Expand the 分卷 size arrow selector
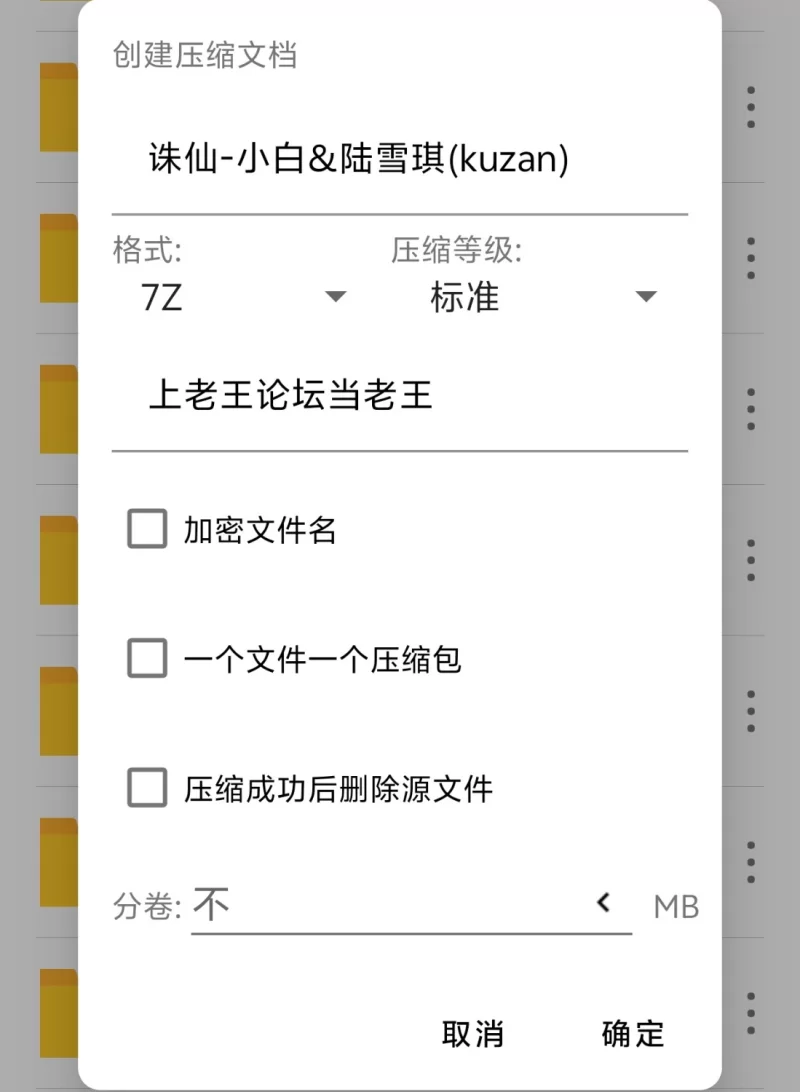800x1092 pixels. coord(603,904)
